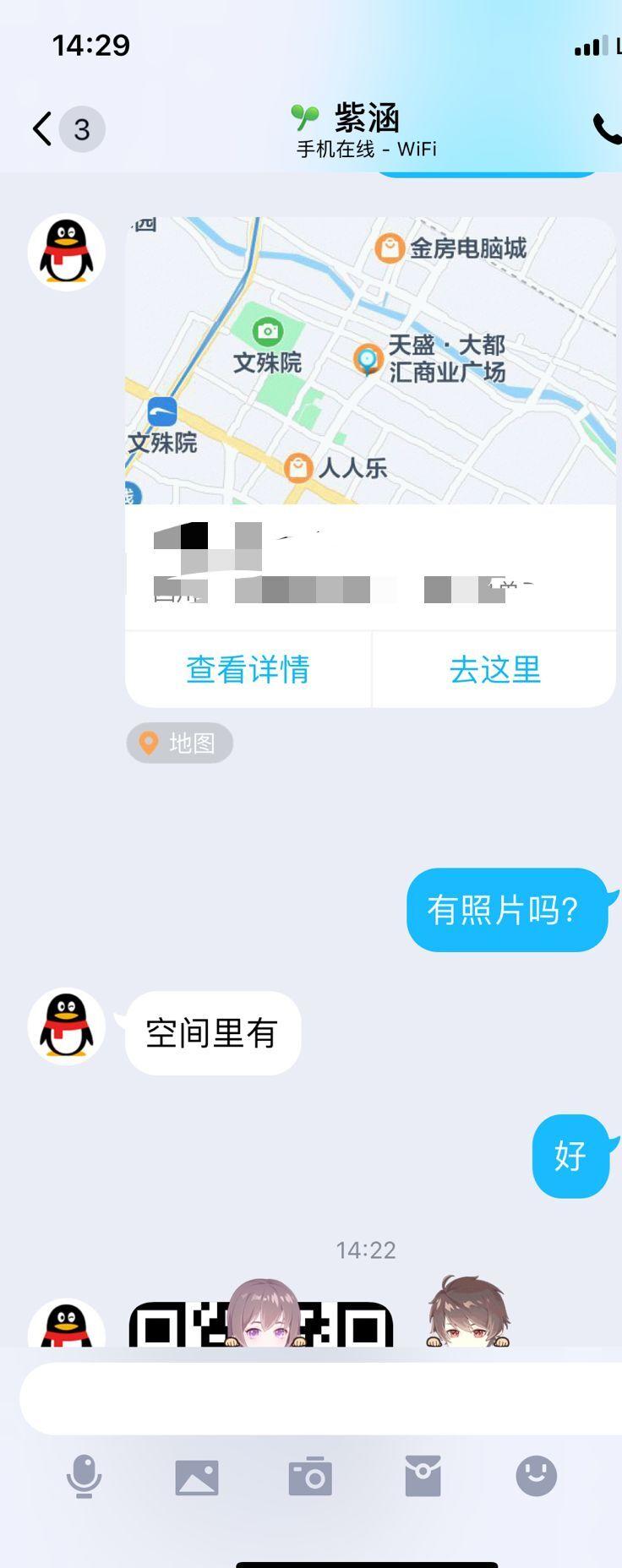This screenshot has width=622, height=1568.
Task: Start a voice call with 紫涵
Action: point(606,129)
